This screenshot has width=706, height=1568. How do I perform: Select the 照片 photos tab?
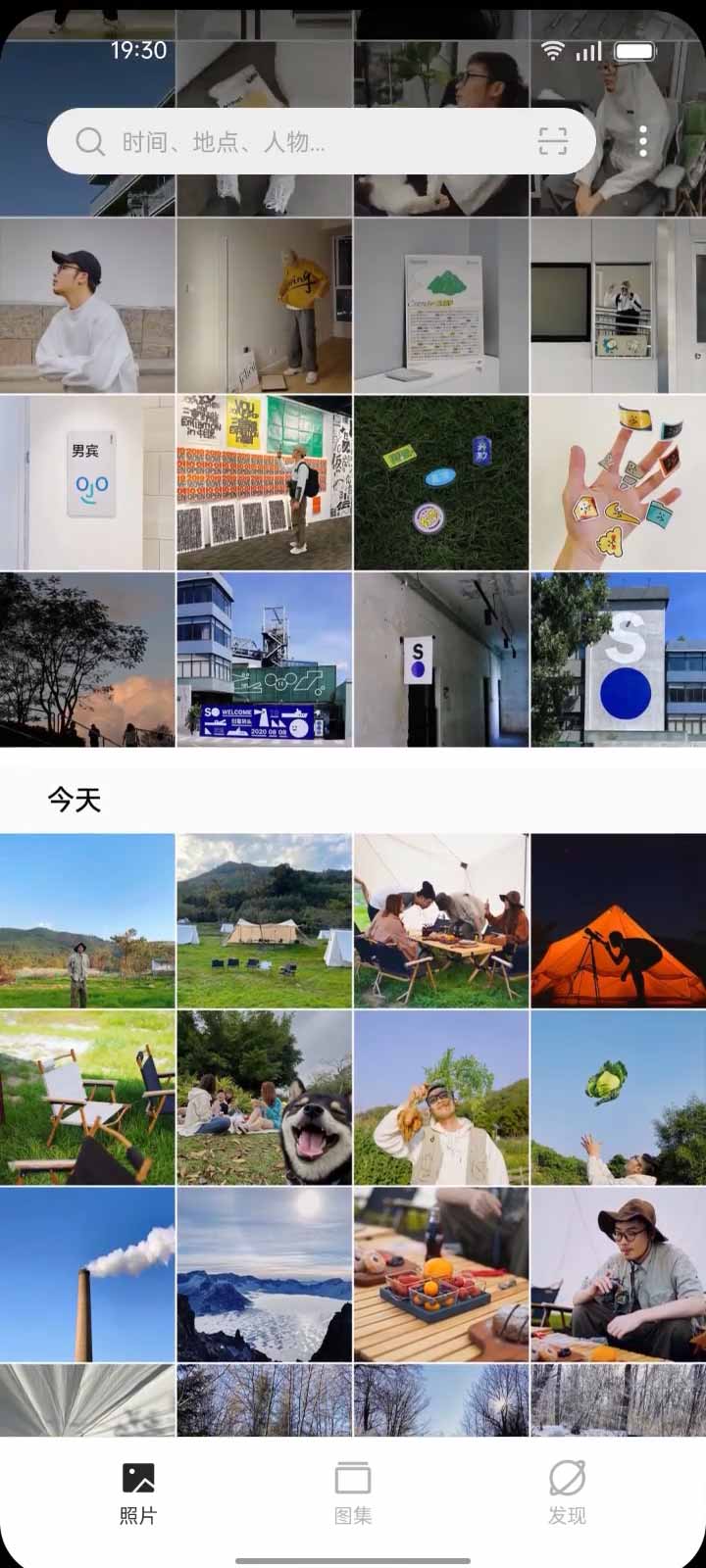(x=138, y=1493)
